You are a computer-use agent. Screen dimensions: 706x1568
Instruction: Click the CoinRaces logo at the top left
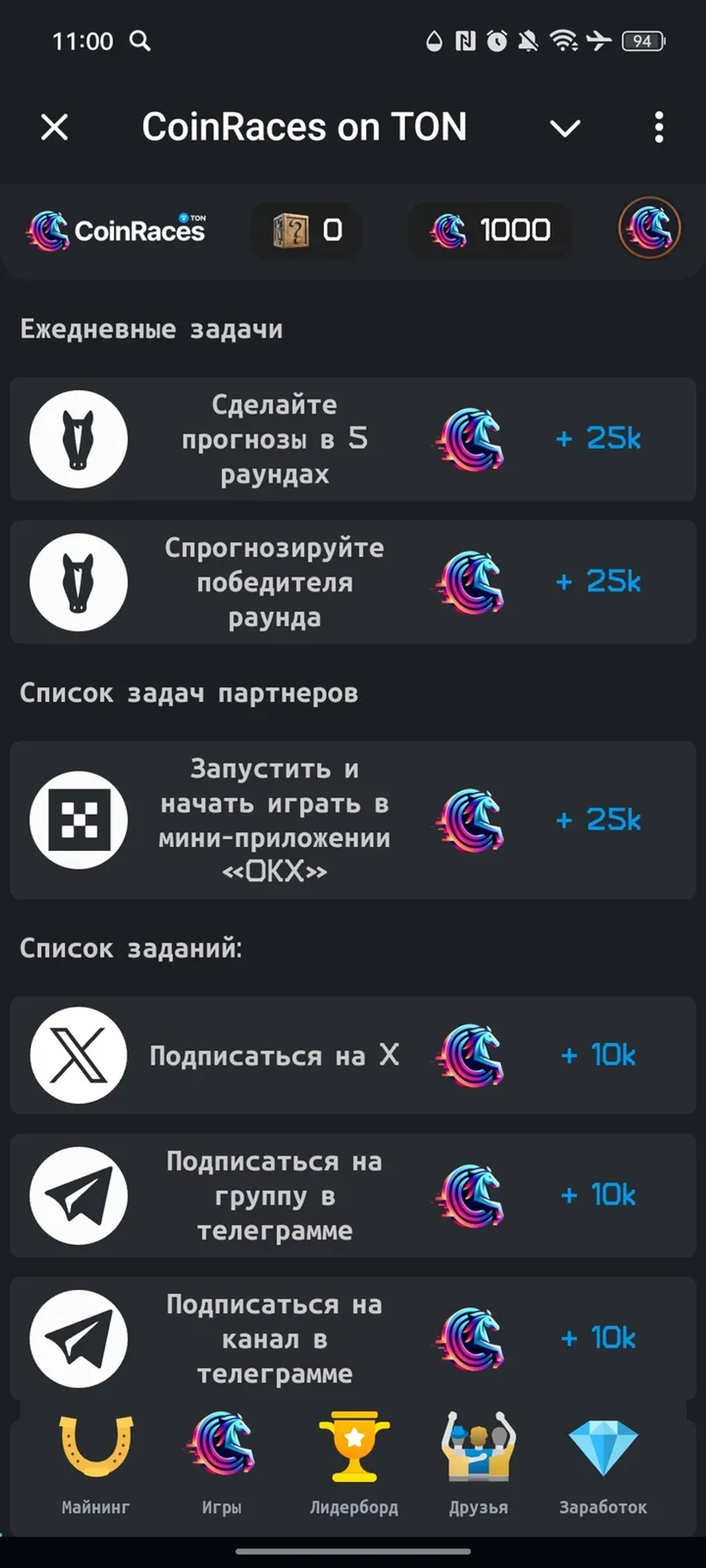click(116, 229)
